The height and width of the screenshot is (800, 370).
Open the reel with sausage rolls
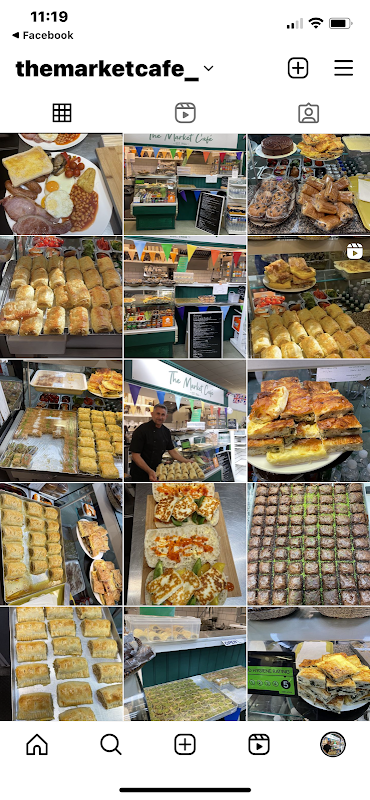coord(309,297)
